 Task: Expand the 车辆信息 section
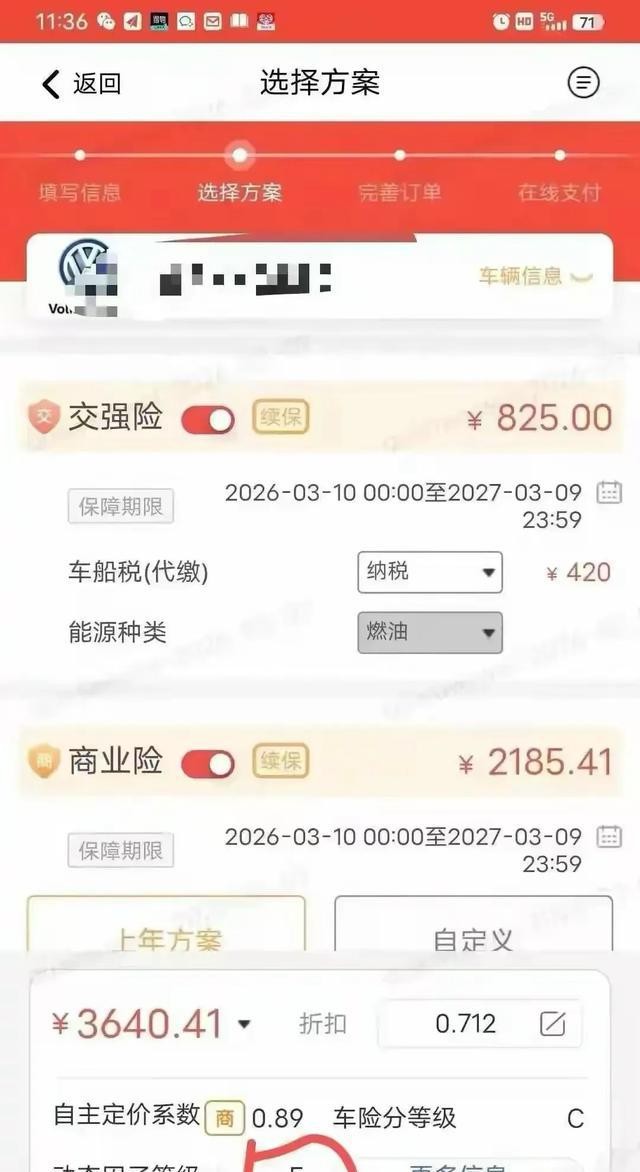click(535, 277)
